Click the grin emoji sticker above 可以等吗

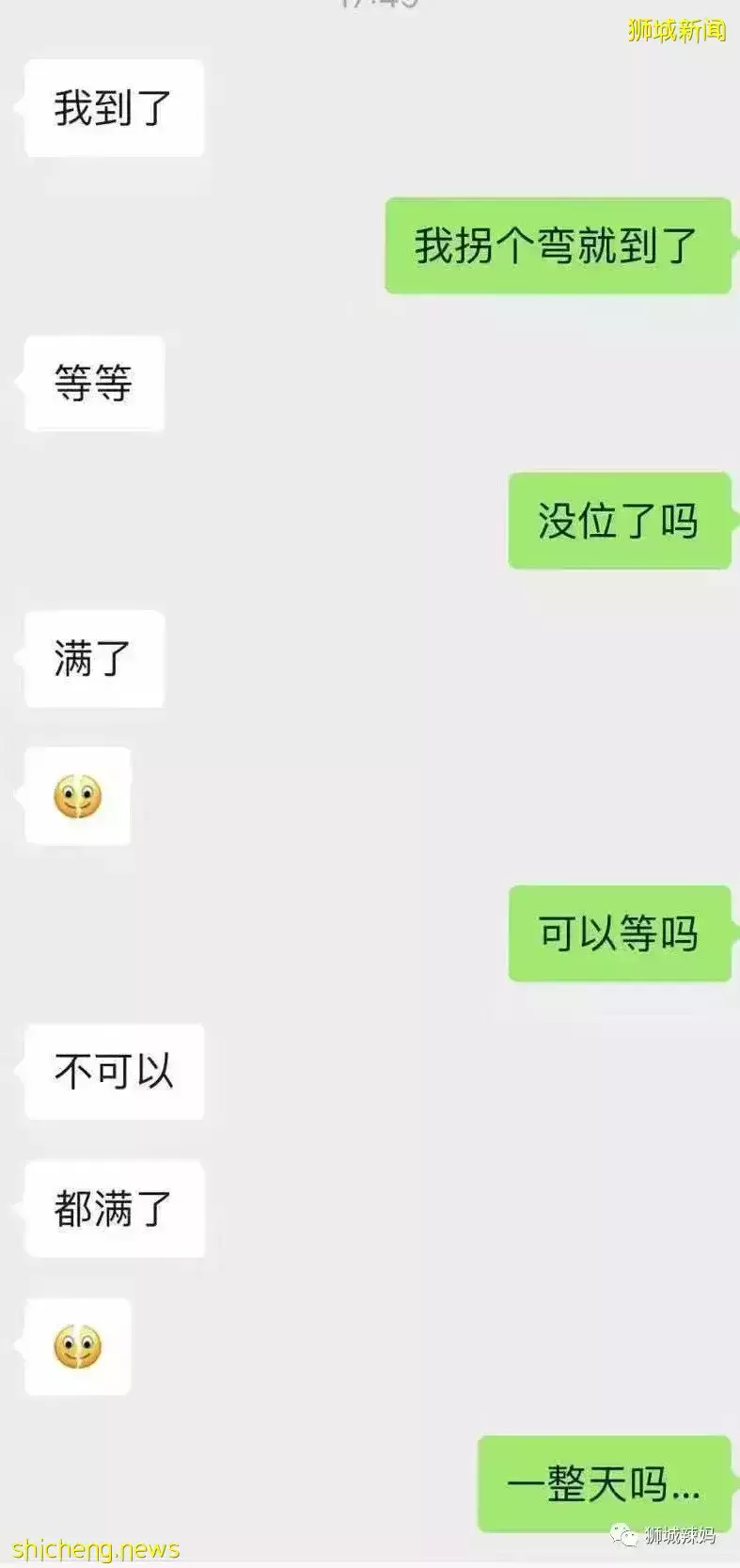[x=78, y=795]
